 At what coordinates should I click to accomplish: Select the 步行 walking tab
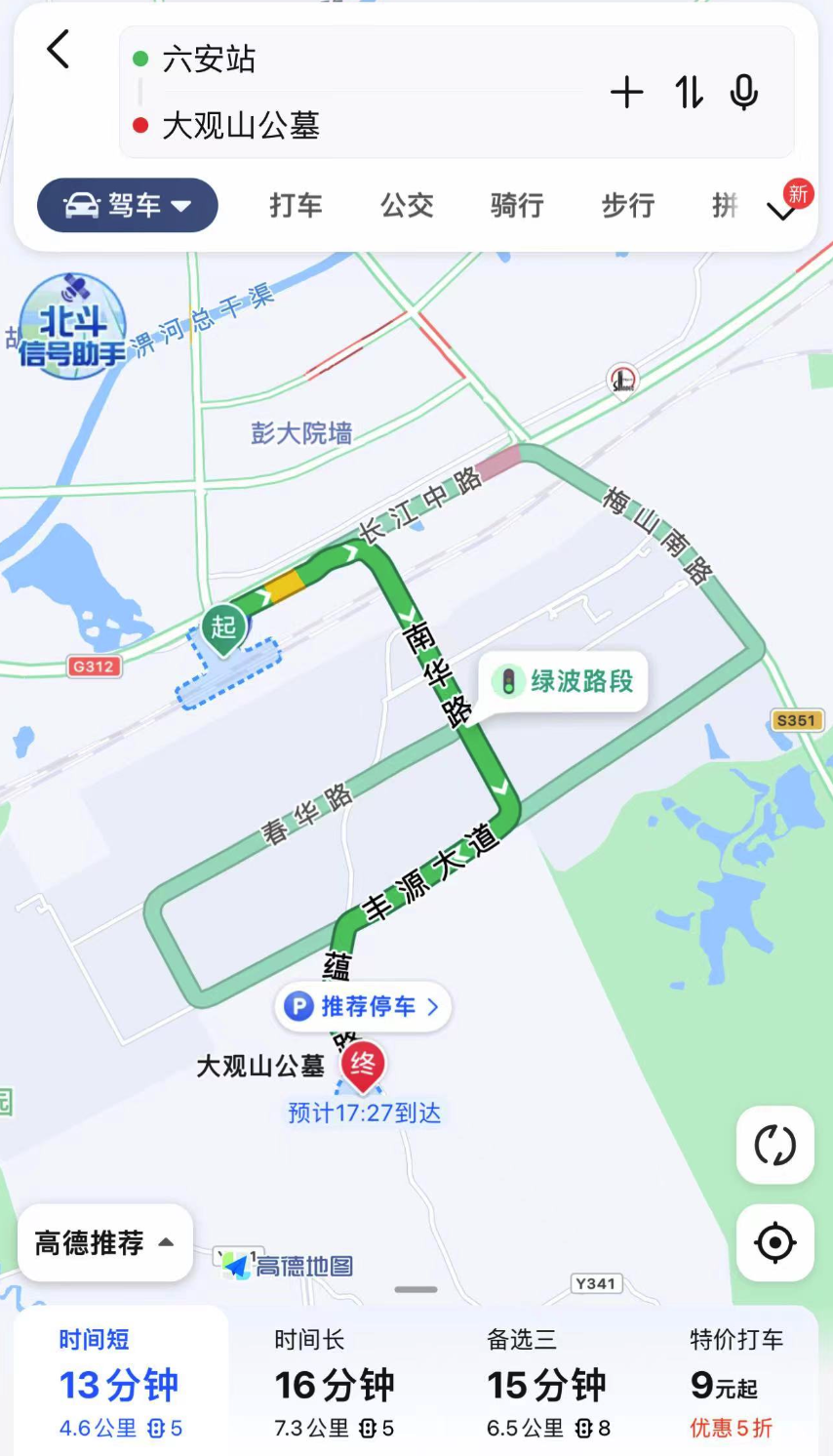[x=627, y=205]
